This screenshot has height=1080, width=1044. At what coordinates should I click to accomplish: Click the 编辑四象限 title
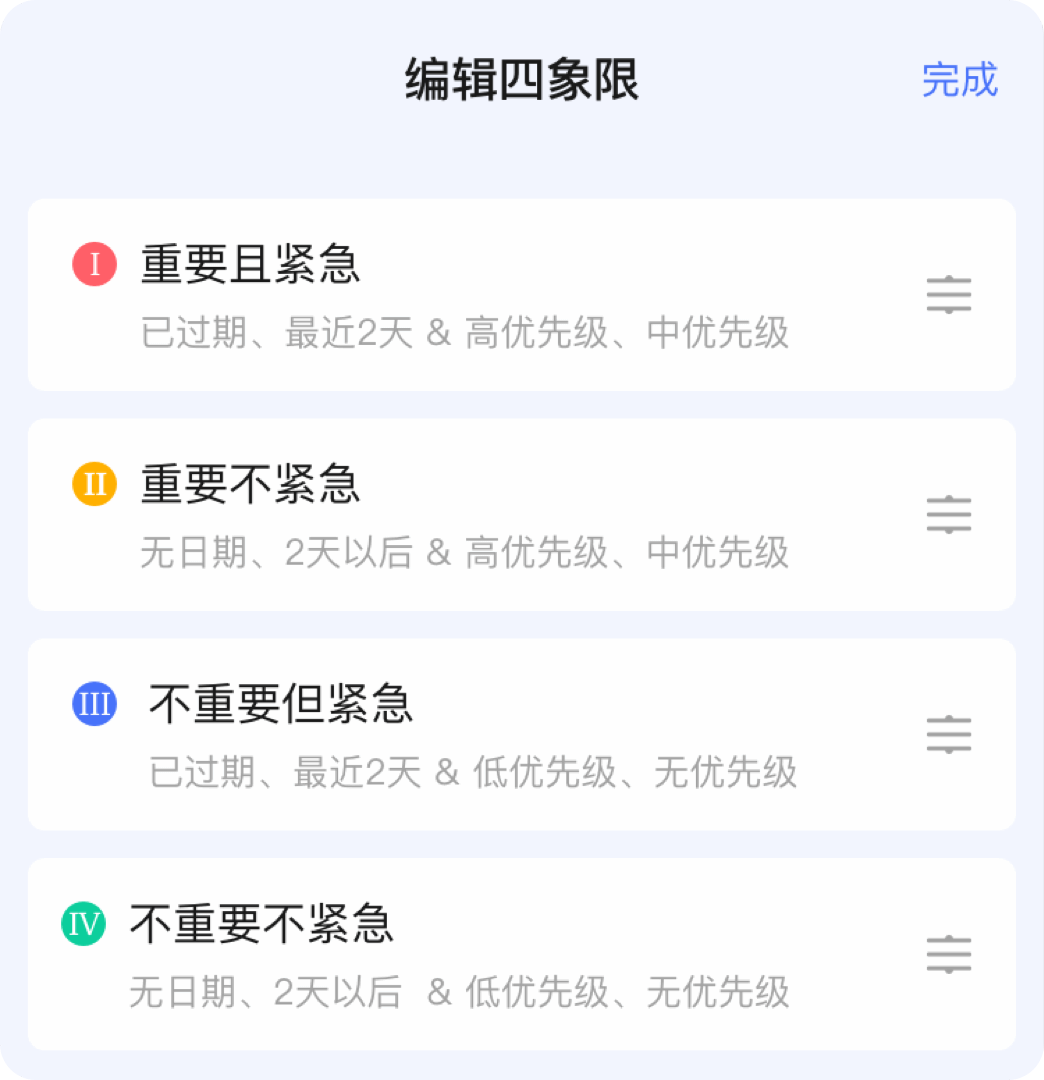[x=522, y=78]
